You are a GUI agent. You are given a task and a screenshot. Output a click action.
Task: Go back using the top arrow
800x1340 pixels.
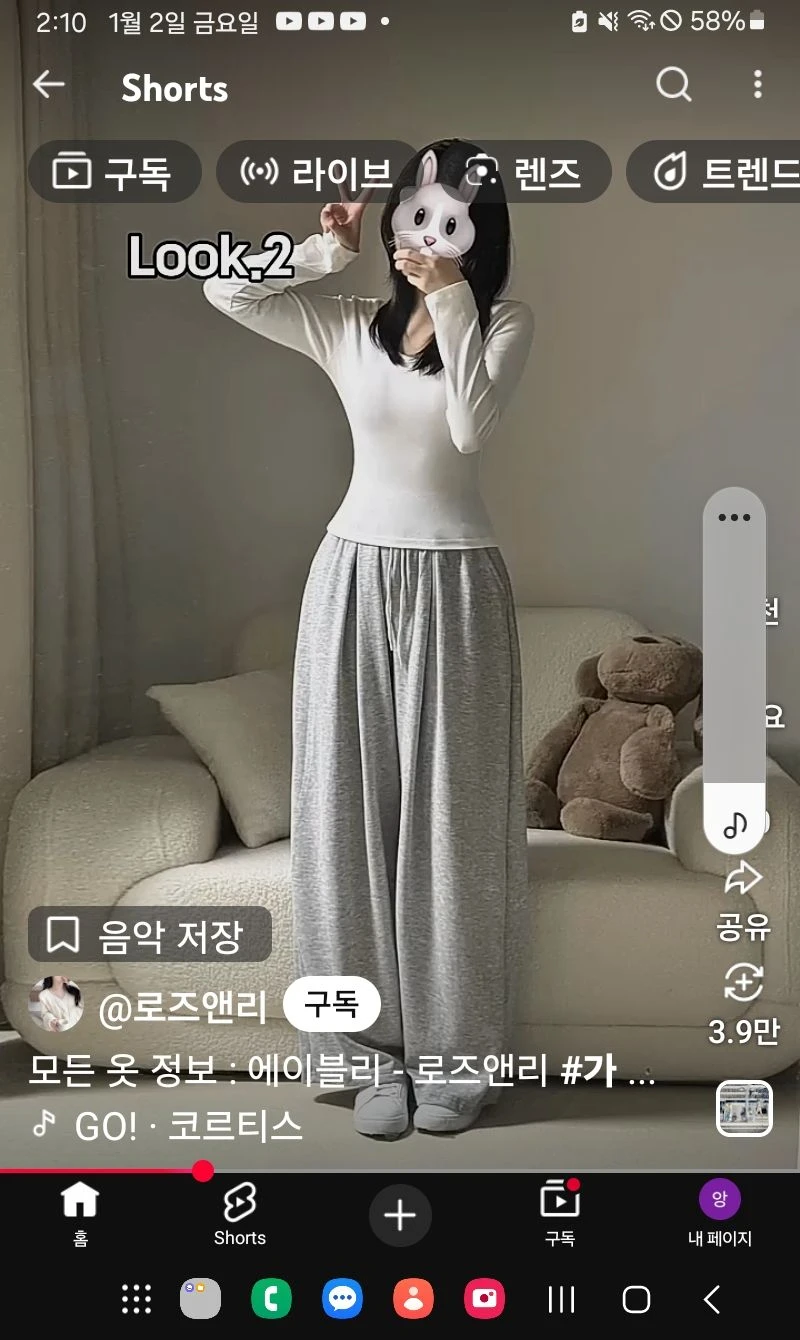[x=48, y=85]
